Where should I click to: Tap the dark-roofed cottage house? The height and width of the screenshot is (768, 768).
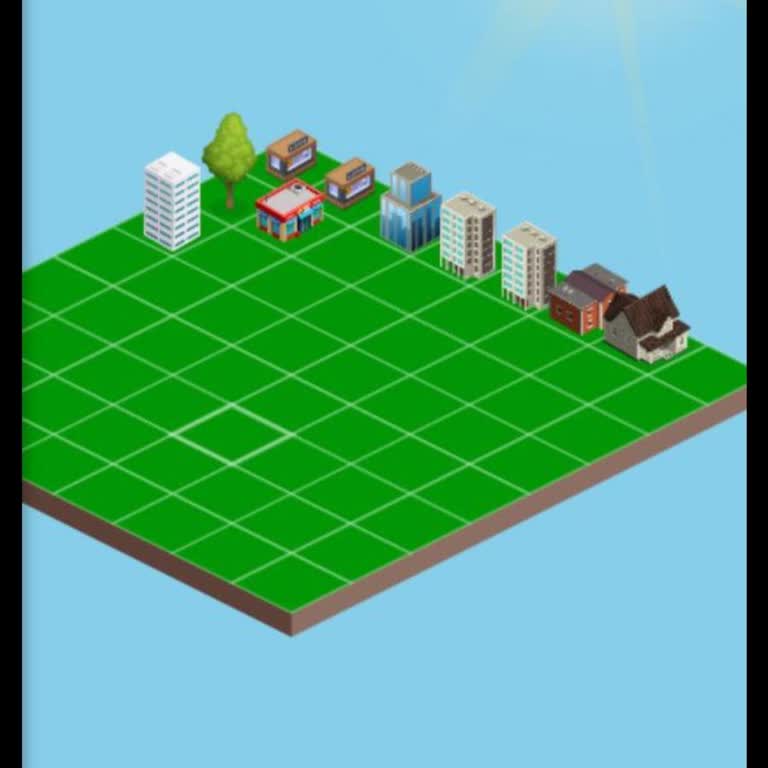pyautogui.click(x=647, y=323)
